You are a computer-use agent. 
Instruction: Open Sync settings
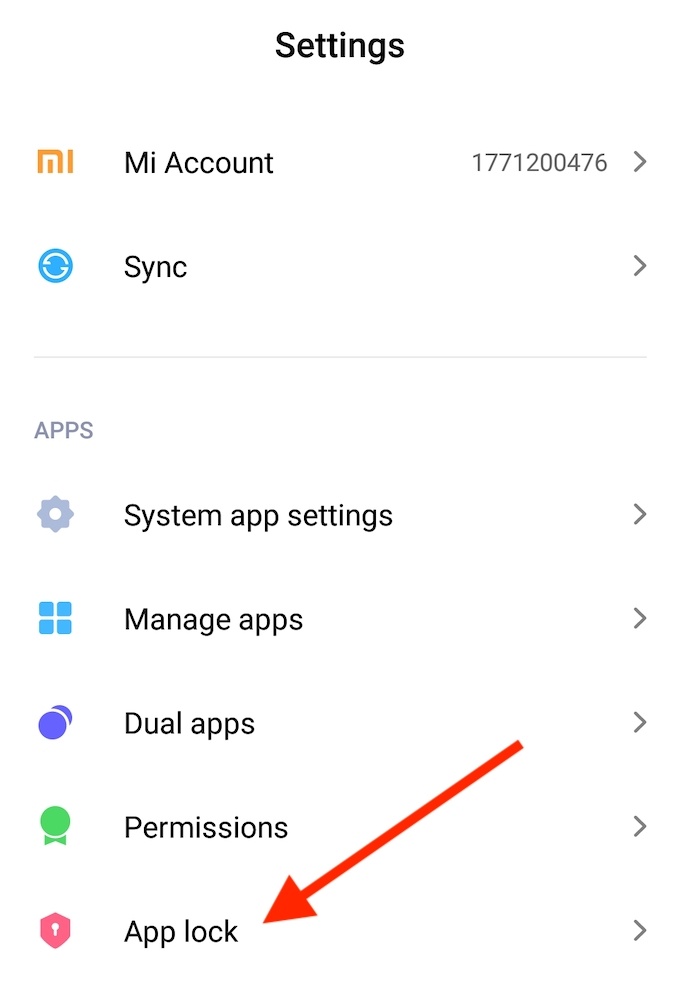[x=155, y=267]
